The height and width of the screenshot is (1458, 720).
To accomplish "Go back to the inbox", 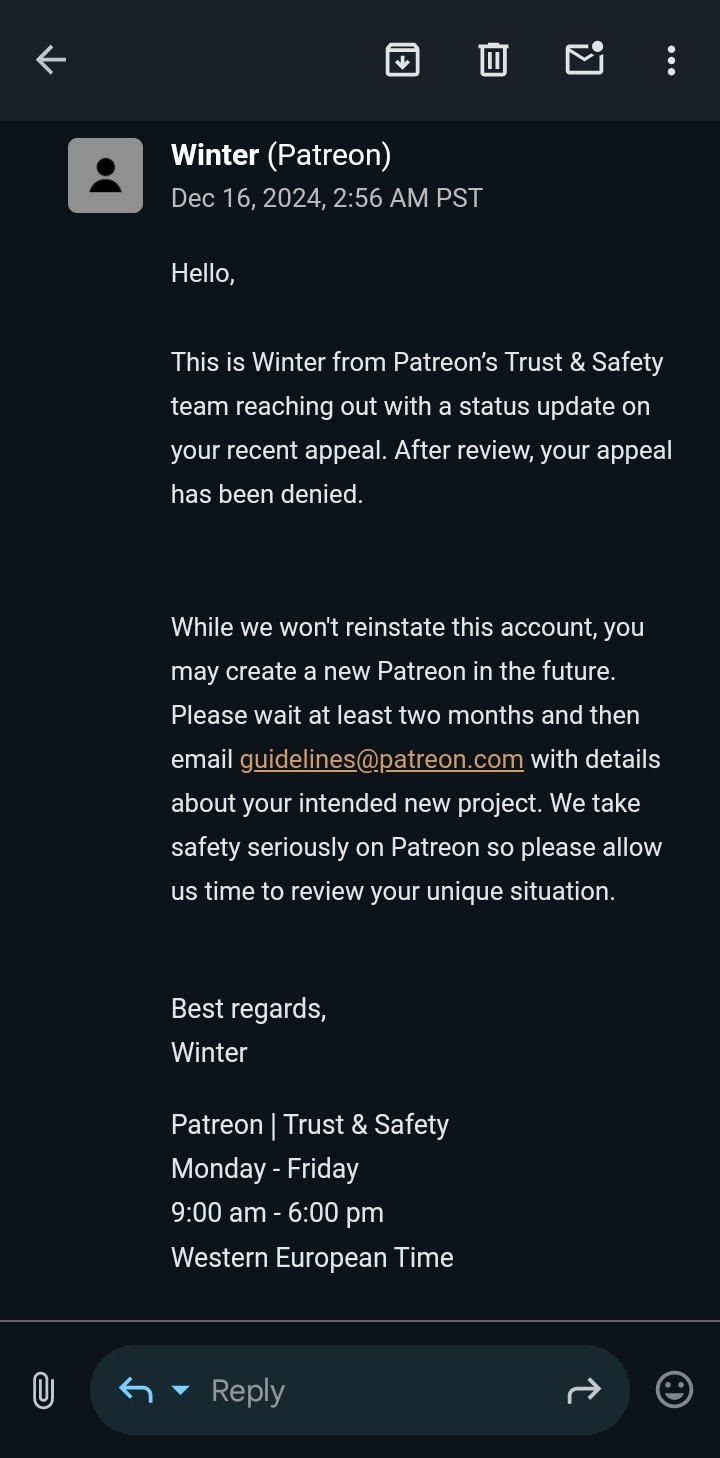I will pyautogui.click(x=51, y=60).
